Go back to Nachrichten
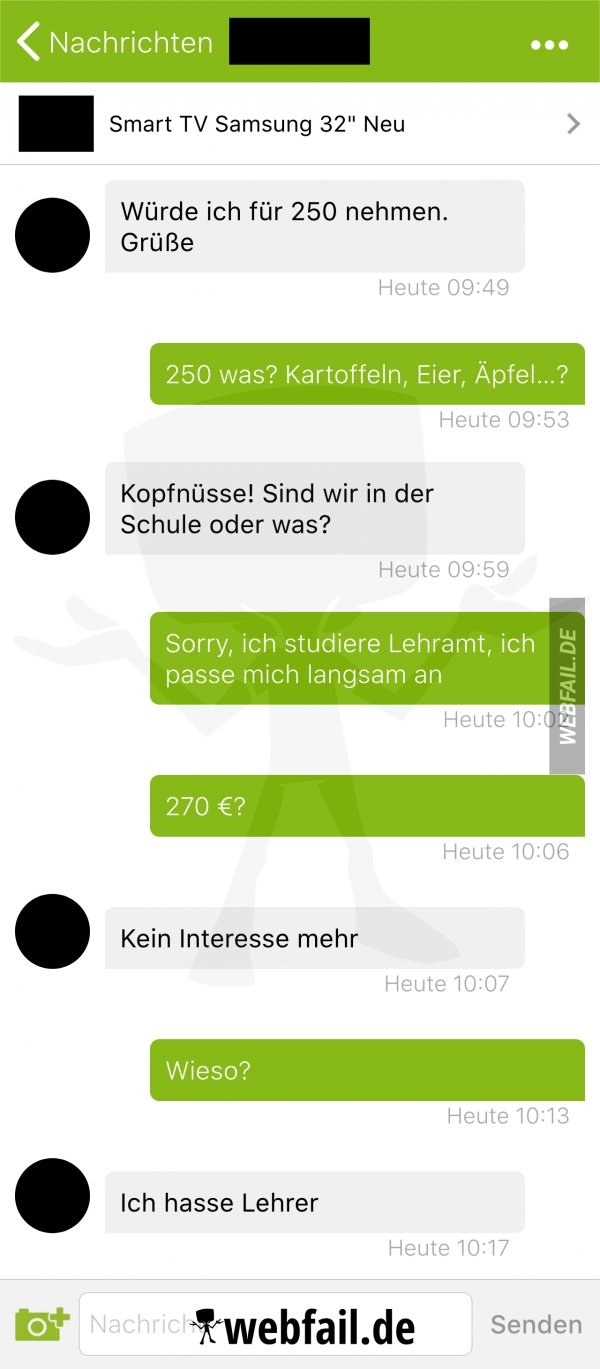Image resolution: width=600 pixels, height=1369 pixels. point(113,42)
